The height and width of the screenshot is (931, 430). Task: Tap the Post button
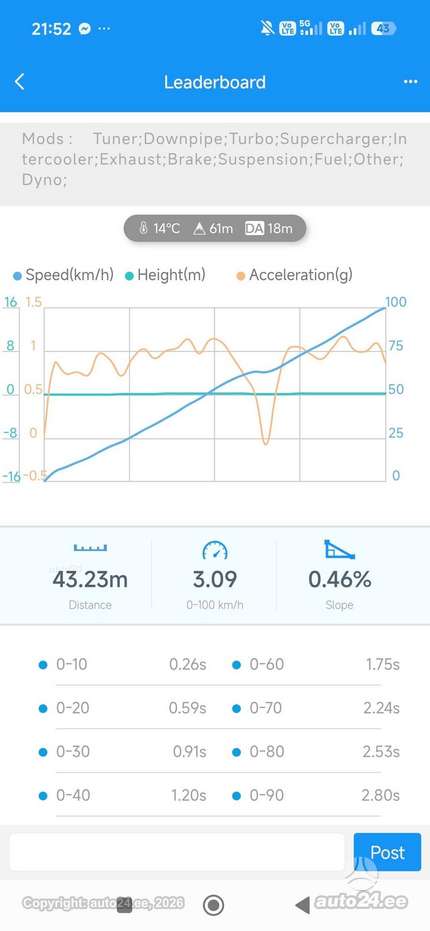(x=387, y=852)
